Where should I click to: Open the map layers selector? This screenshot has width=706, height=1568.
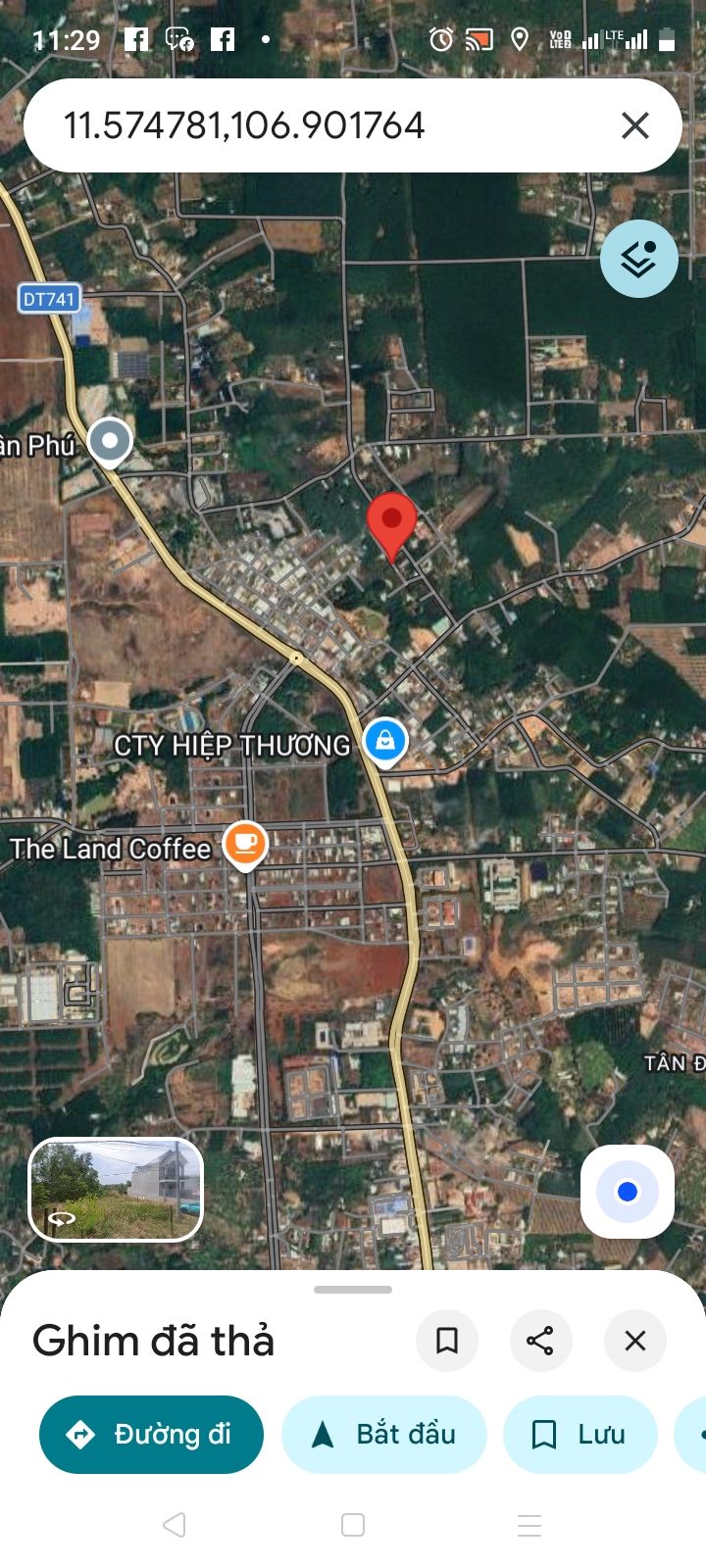click(x=638, y=259)
